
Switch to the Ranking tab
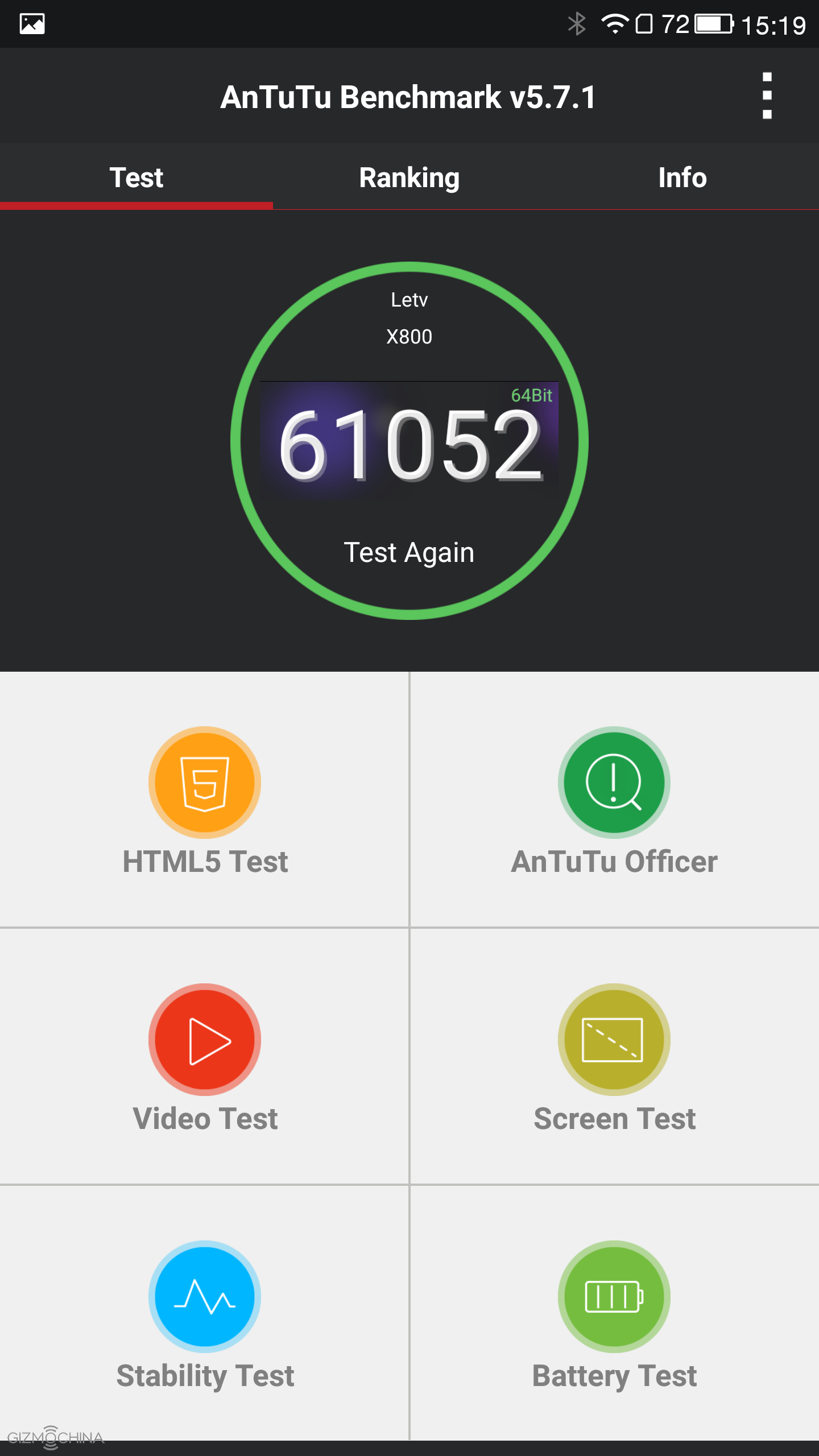409,177
